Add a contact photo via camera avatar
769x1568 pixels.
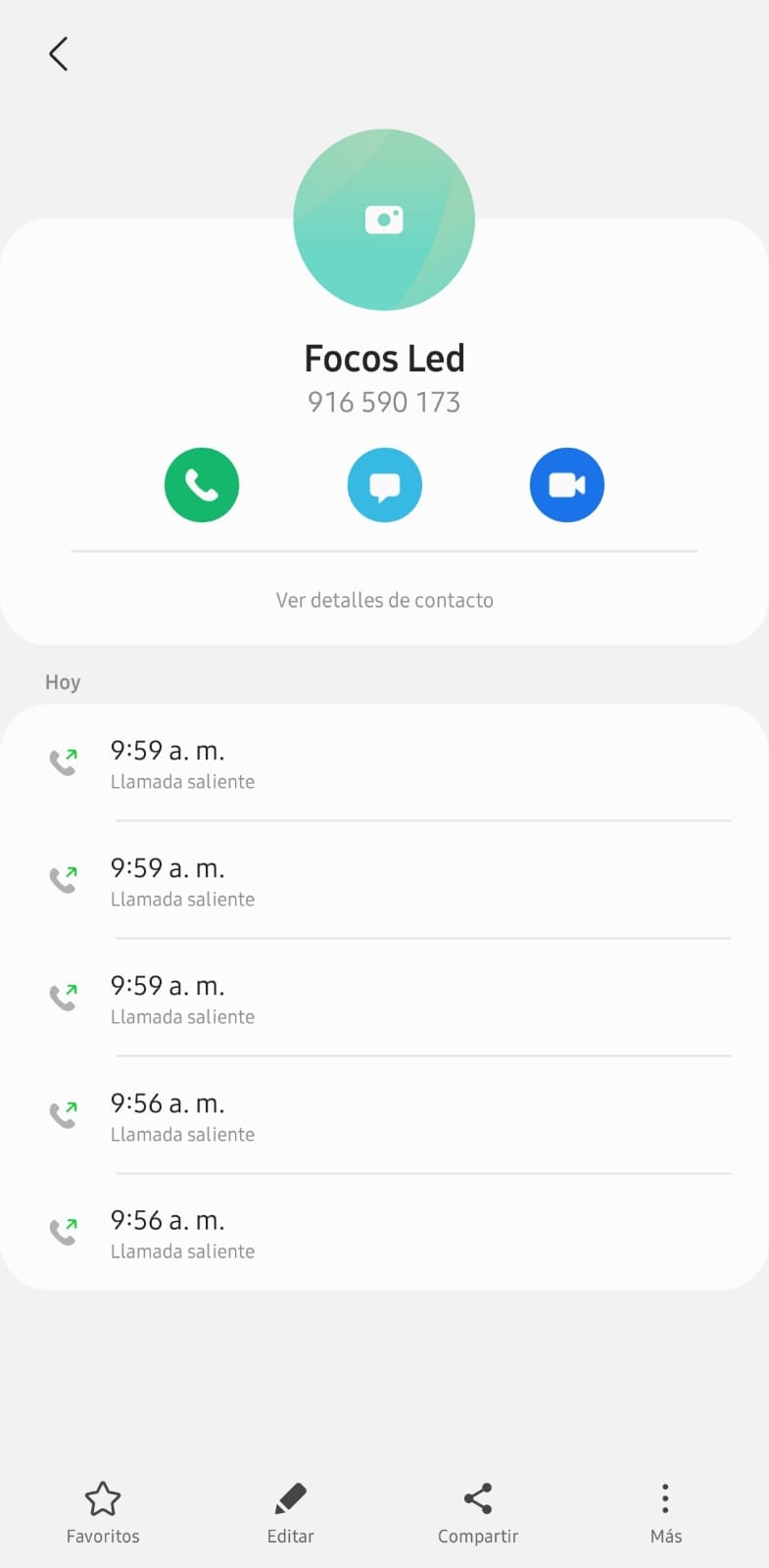coord(384,220)
